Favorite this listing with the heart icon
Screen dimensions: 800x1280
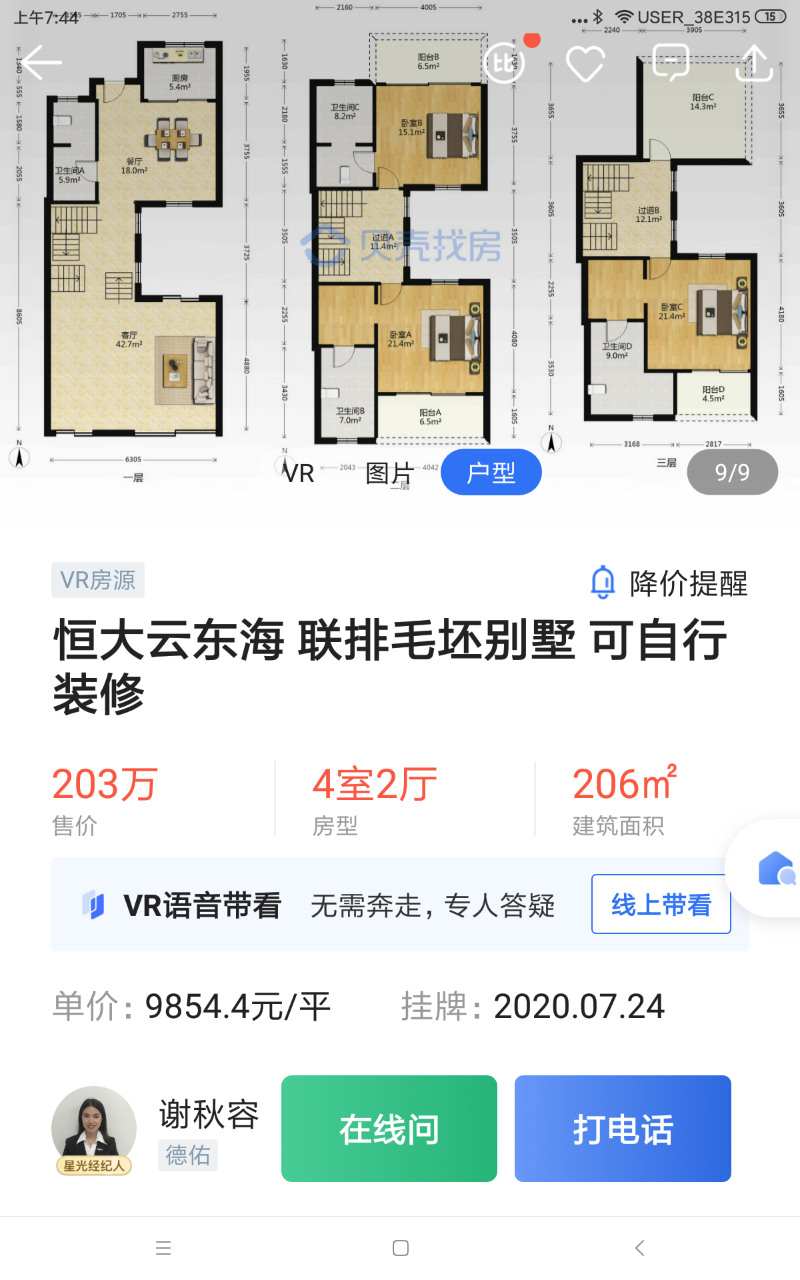(585, 64)
